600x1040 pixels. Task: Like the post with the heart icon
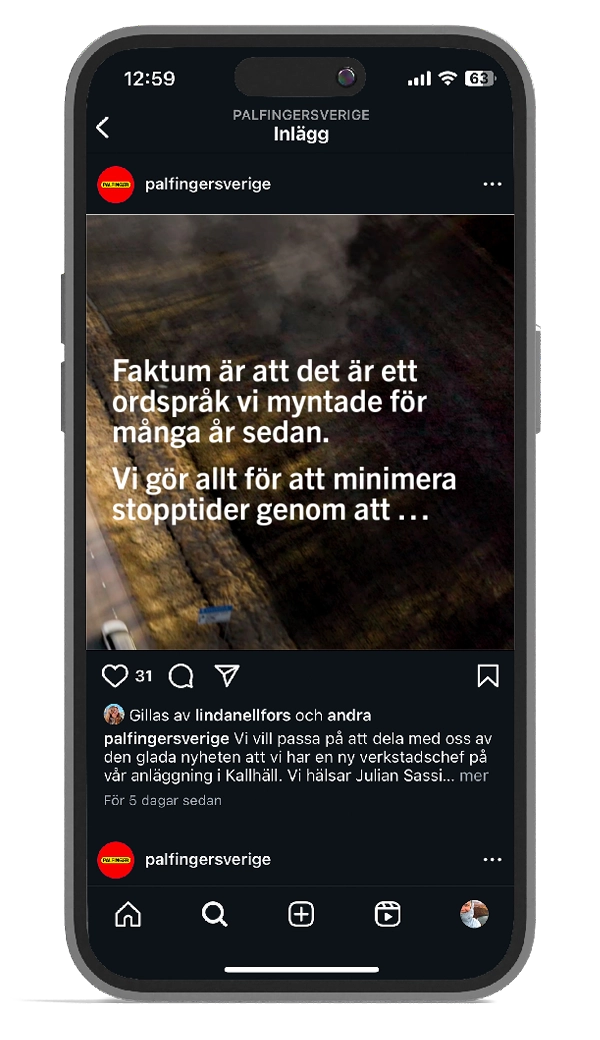[115, 676]
